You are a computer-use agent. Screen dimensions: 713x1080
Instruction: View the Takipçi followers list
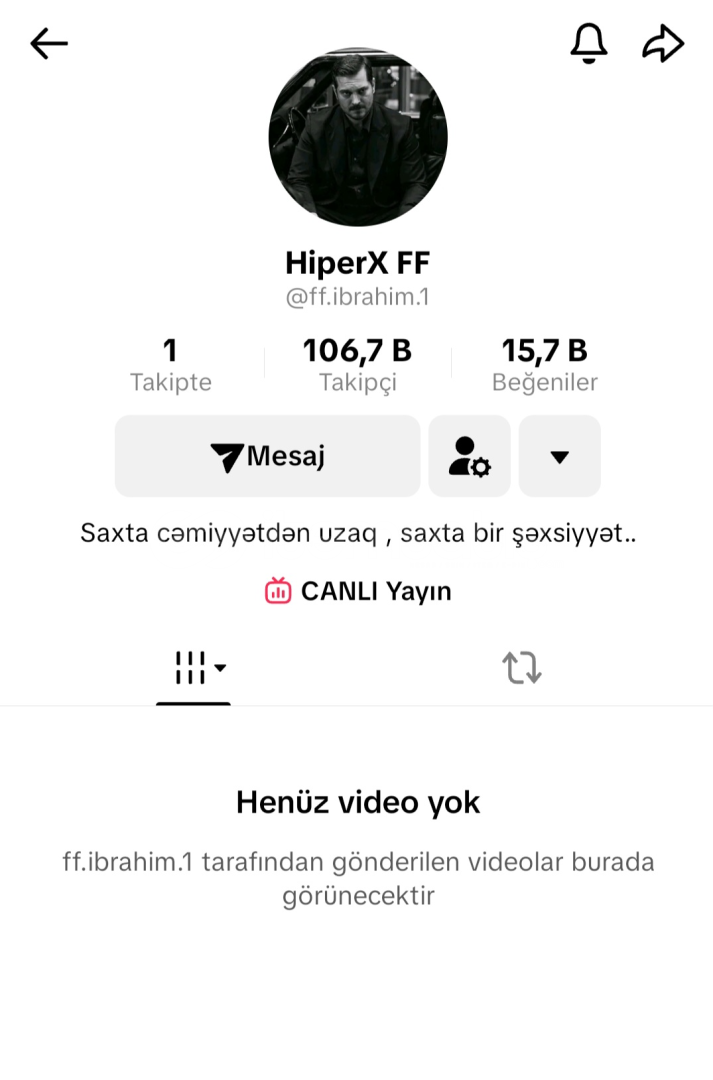click(357, 365)
